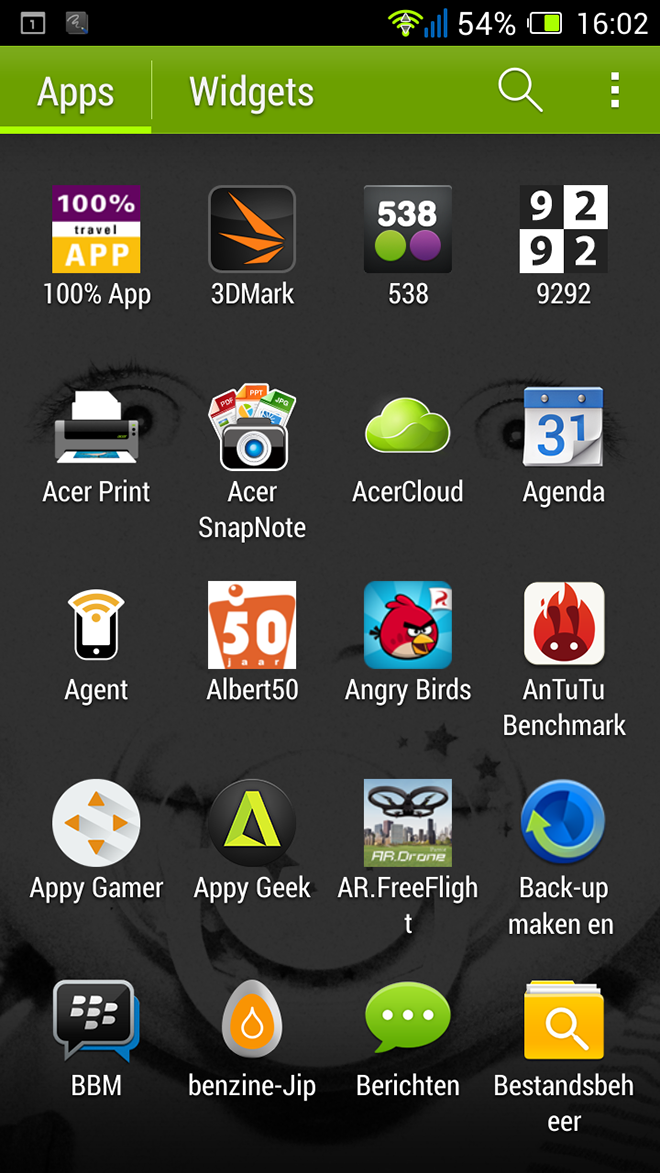Launch the 538 app
Screen dimensions: 660x1173
tap(408, 230)
